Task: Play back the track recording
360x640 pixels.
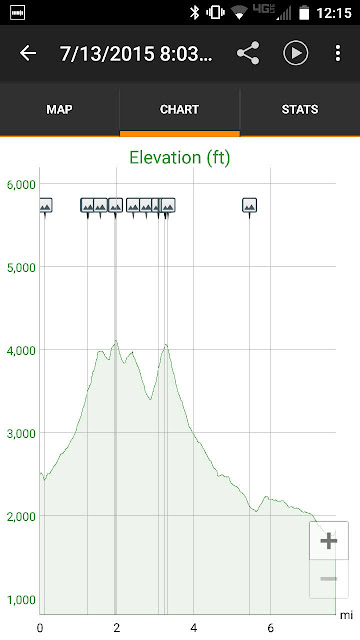Action: pos(296,53)
